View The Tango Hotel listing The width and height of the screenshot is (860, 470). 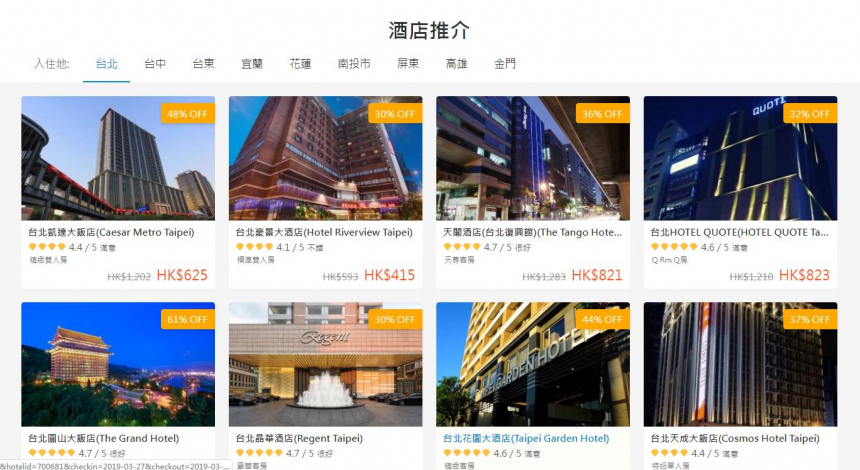(x=532, y=160)
